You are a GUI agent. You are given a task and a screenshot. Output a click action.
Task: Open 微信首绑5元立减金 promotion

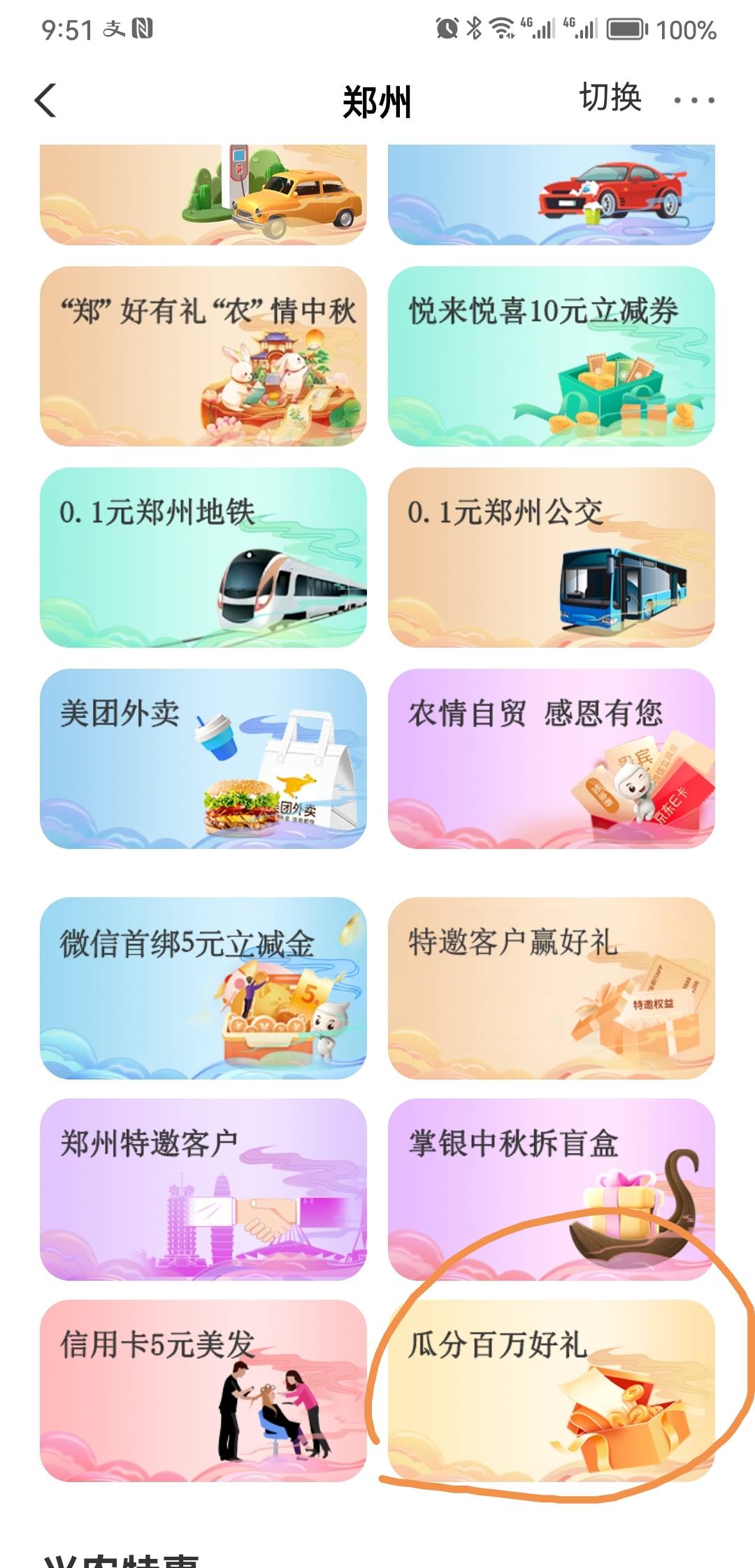203,987
